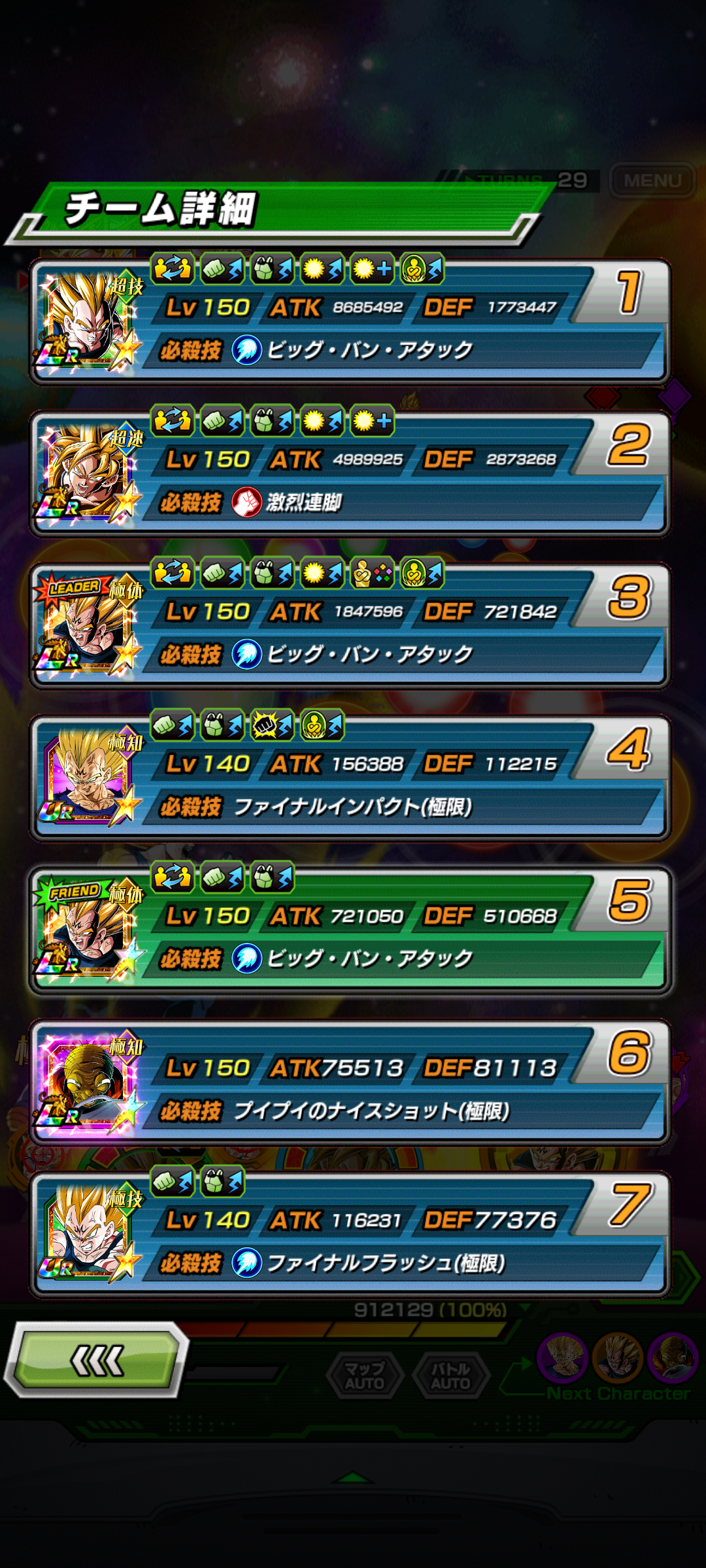Screen dimensions: 706x1568
Task: Tap the green back arrows button
Action: (x=97, y=1361)
